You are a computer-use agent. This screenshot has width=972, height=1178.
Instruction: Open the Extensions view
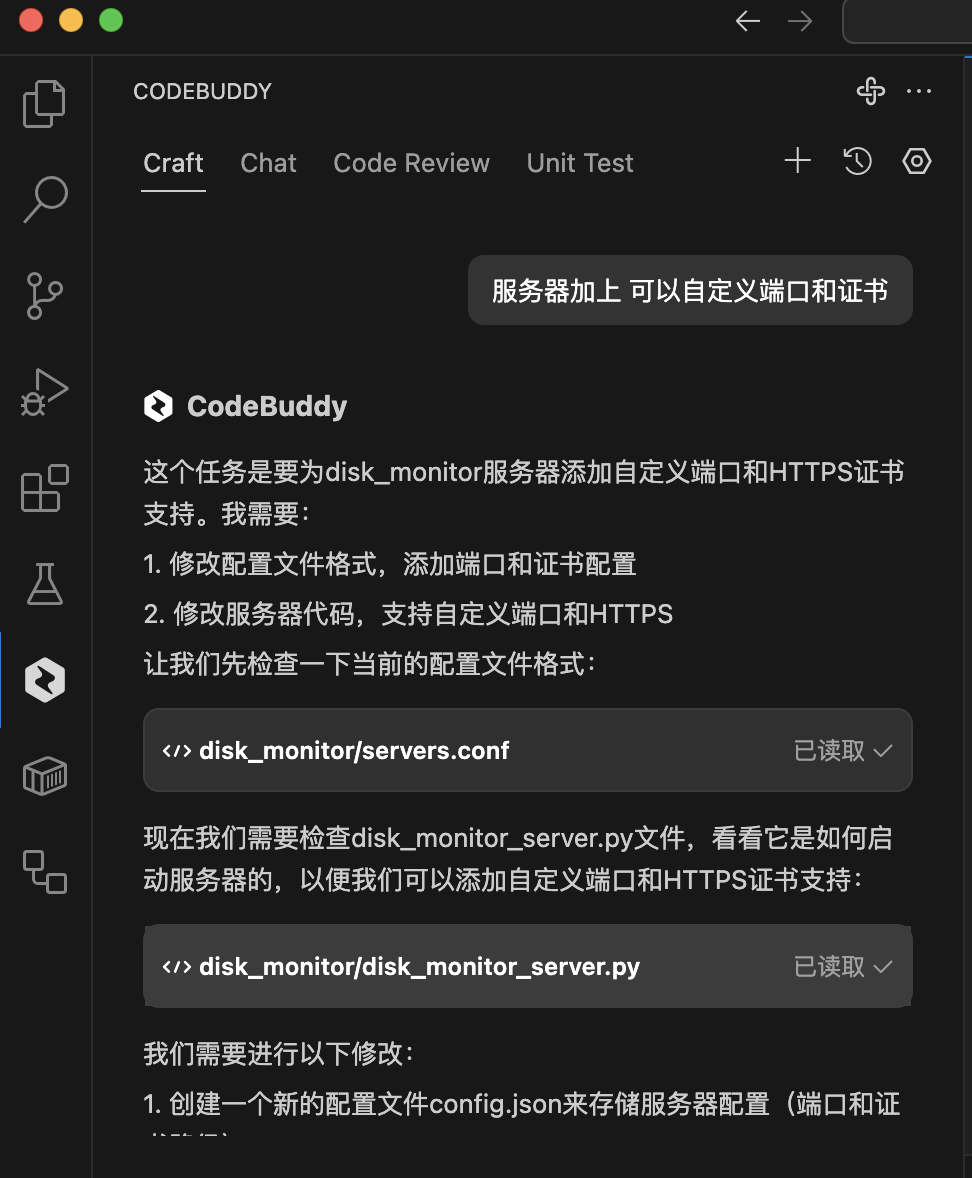click(45, 487)
